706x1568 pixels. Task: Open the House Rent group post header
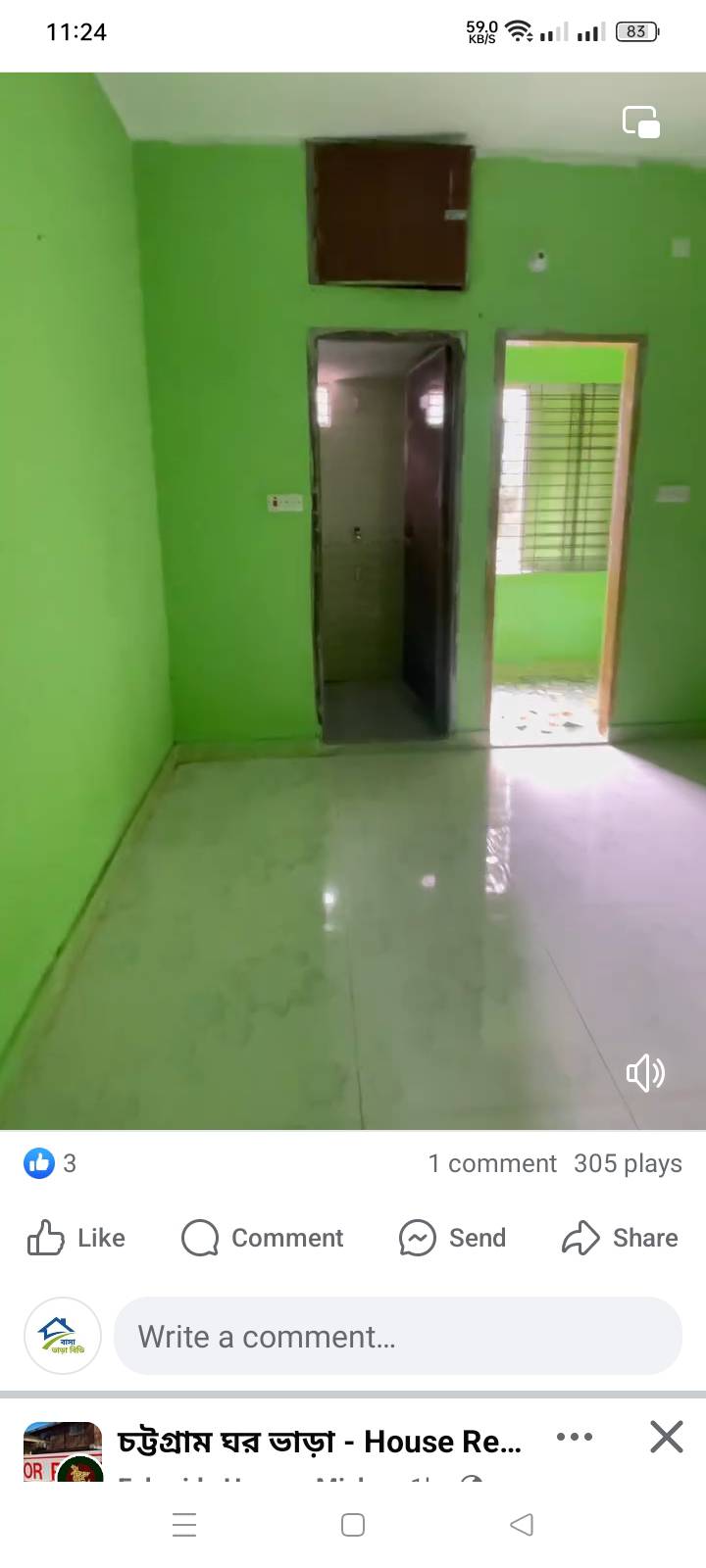[x=320, y=1442]
